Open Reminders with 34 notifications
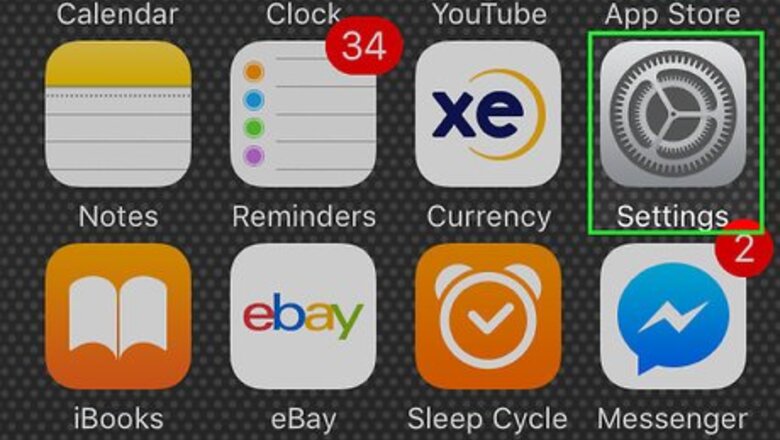Viewport: 780px width, 440px height. tap(304, 115)
